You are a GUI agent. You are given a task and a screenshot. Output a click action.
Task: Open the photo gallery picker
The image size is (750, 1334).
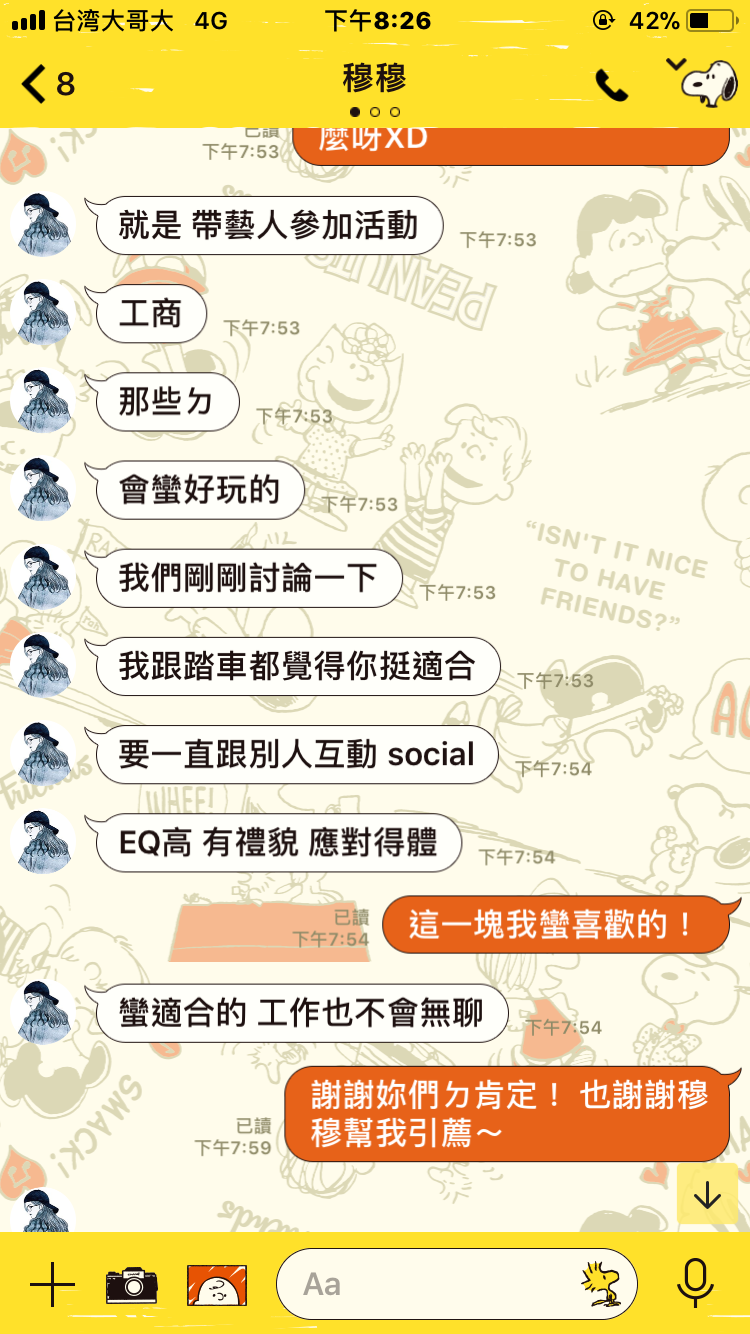217,1284
